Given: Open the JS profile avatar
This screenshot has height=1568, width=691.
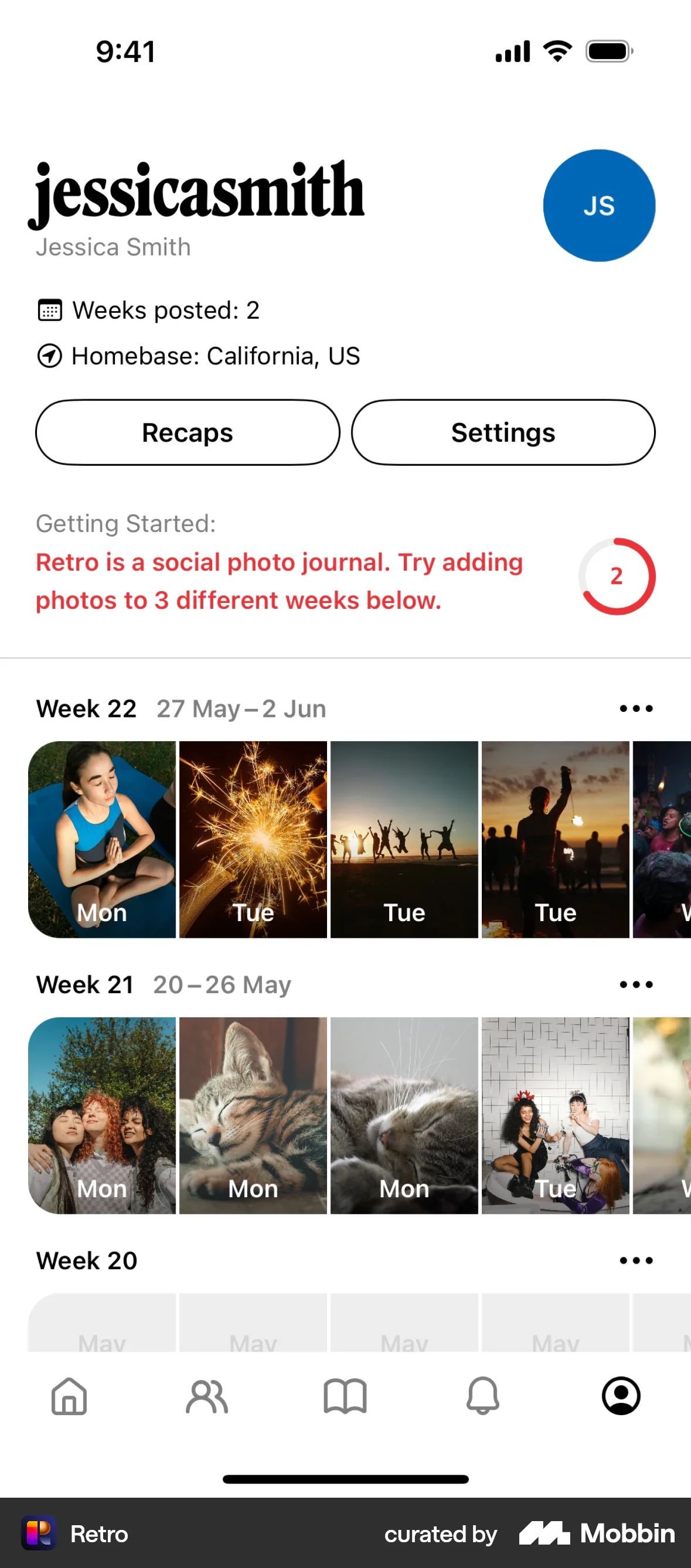Looking at the screenshot, I should tap(600, 205).
